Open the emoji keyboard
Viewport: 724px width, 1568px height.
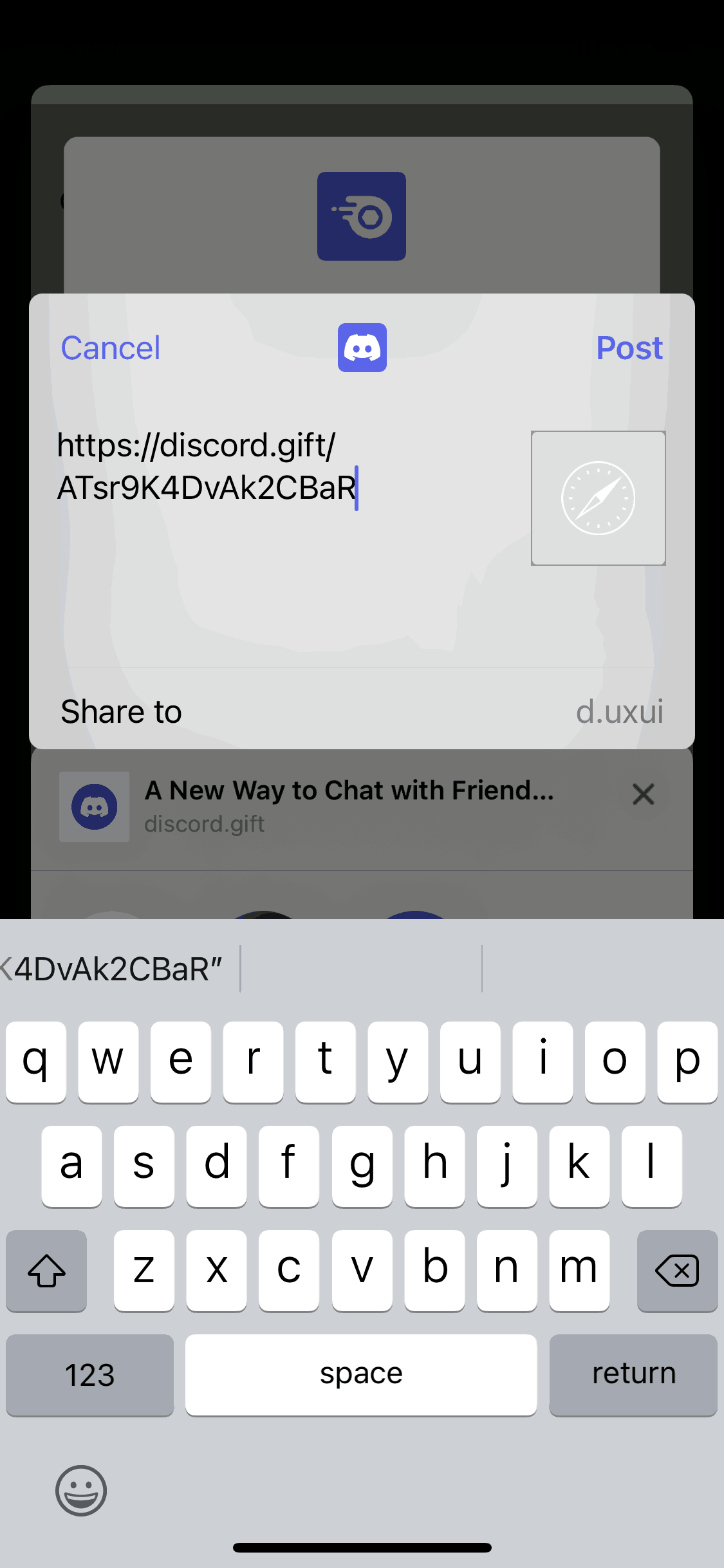tap(81, 1490)
